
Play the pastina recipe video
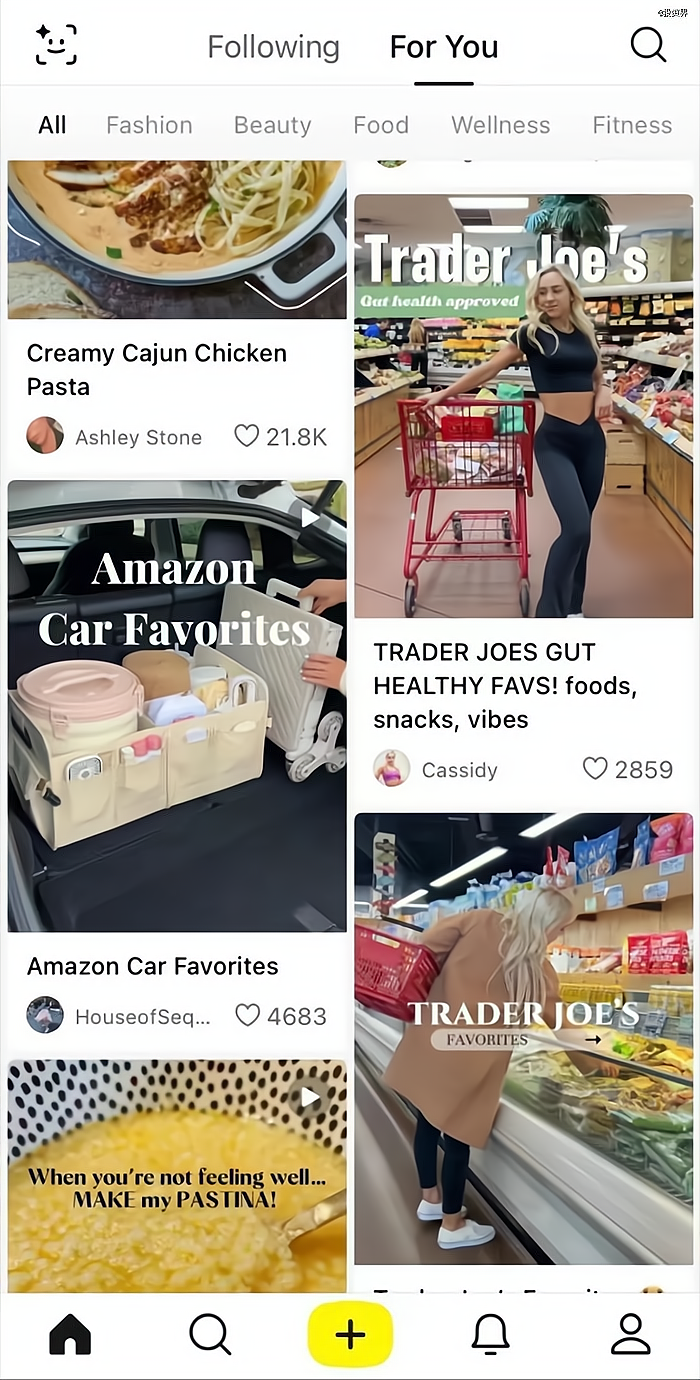point(177,1175)
